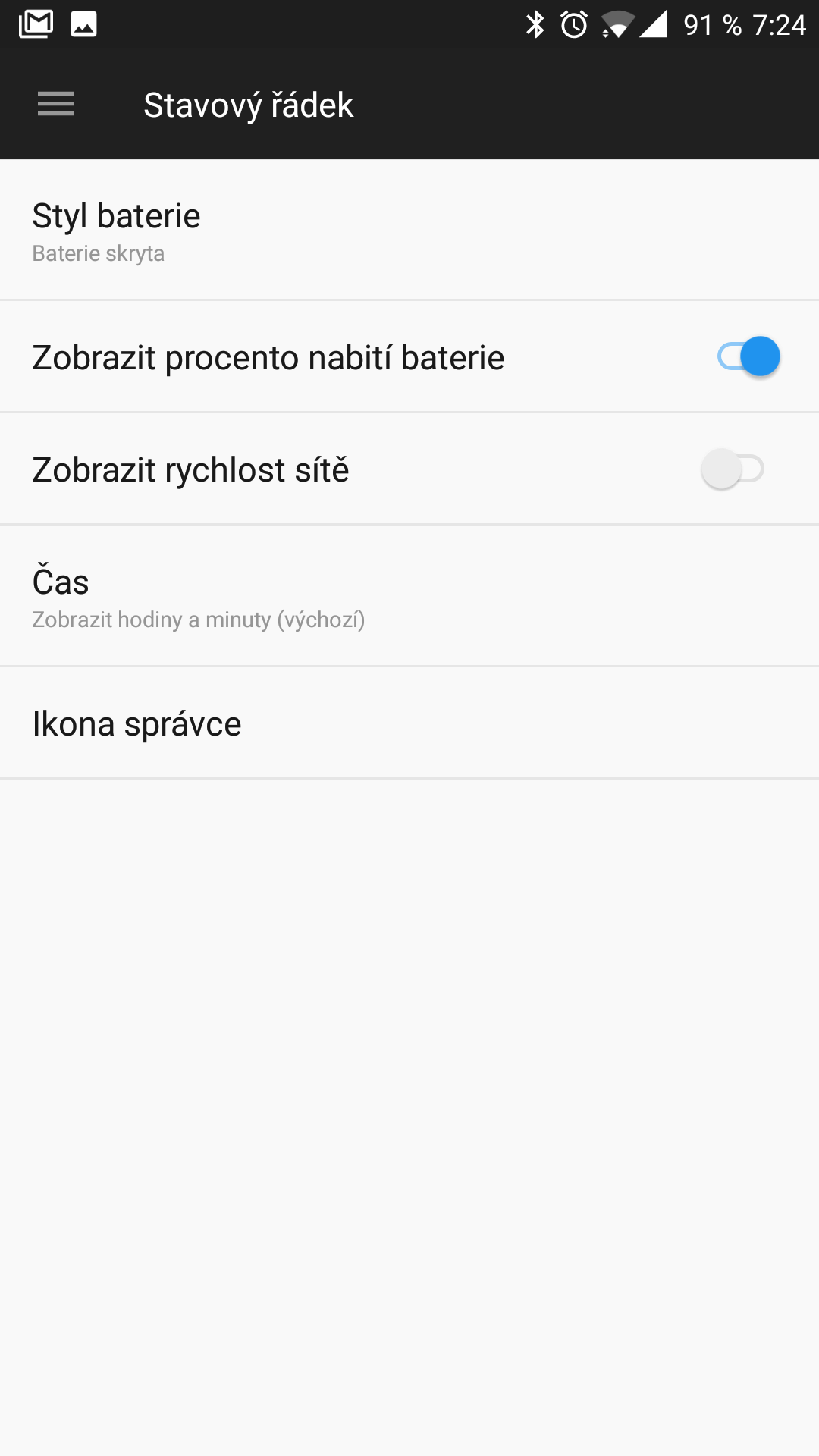Enable Zobrazit rychlost sítě switch
The width and height of the screenshot is (819, 1456).
(733, 469)
